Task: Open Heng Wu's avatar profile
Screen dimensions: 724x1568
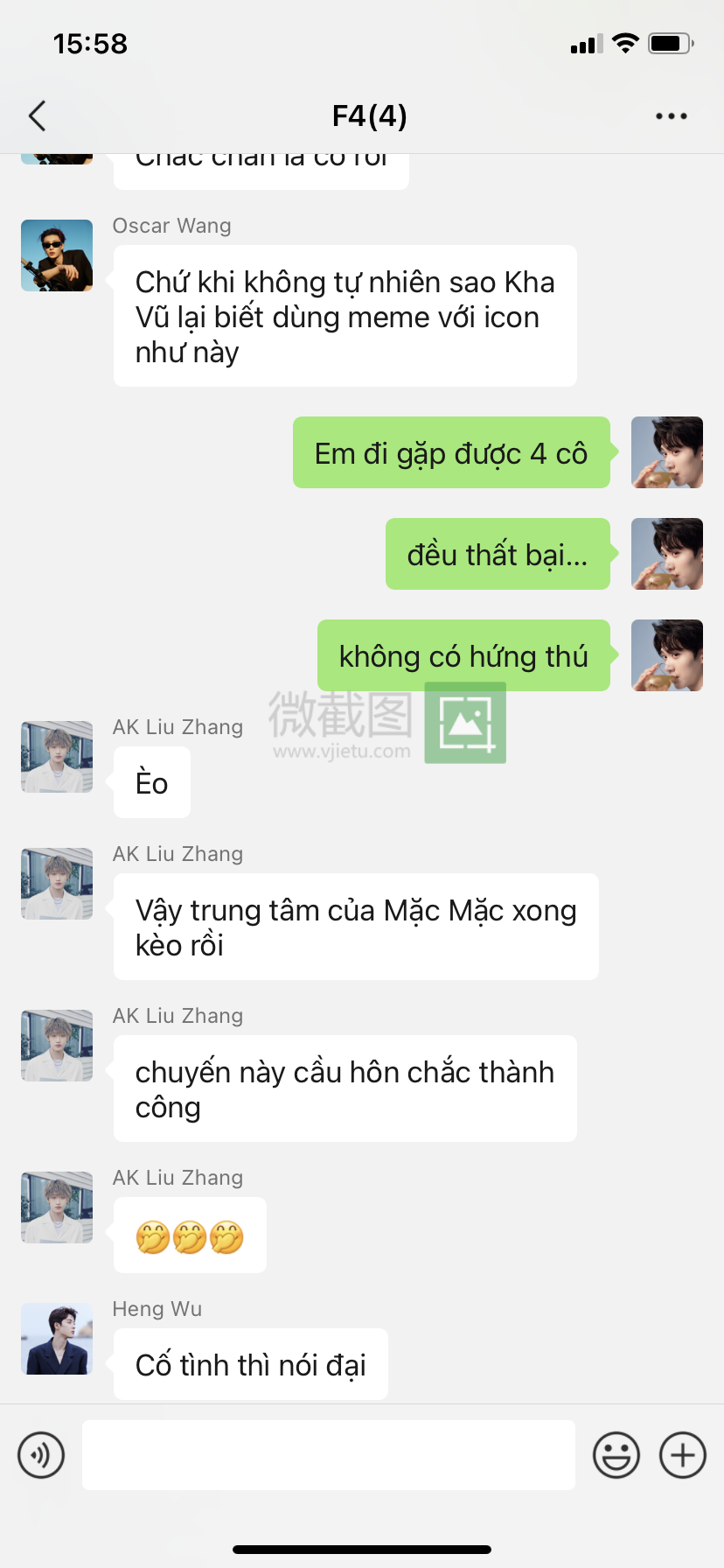Action: point(57,1339)
